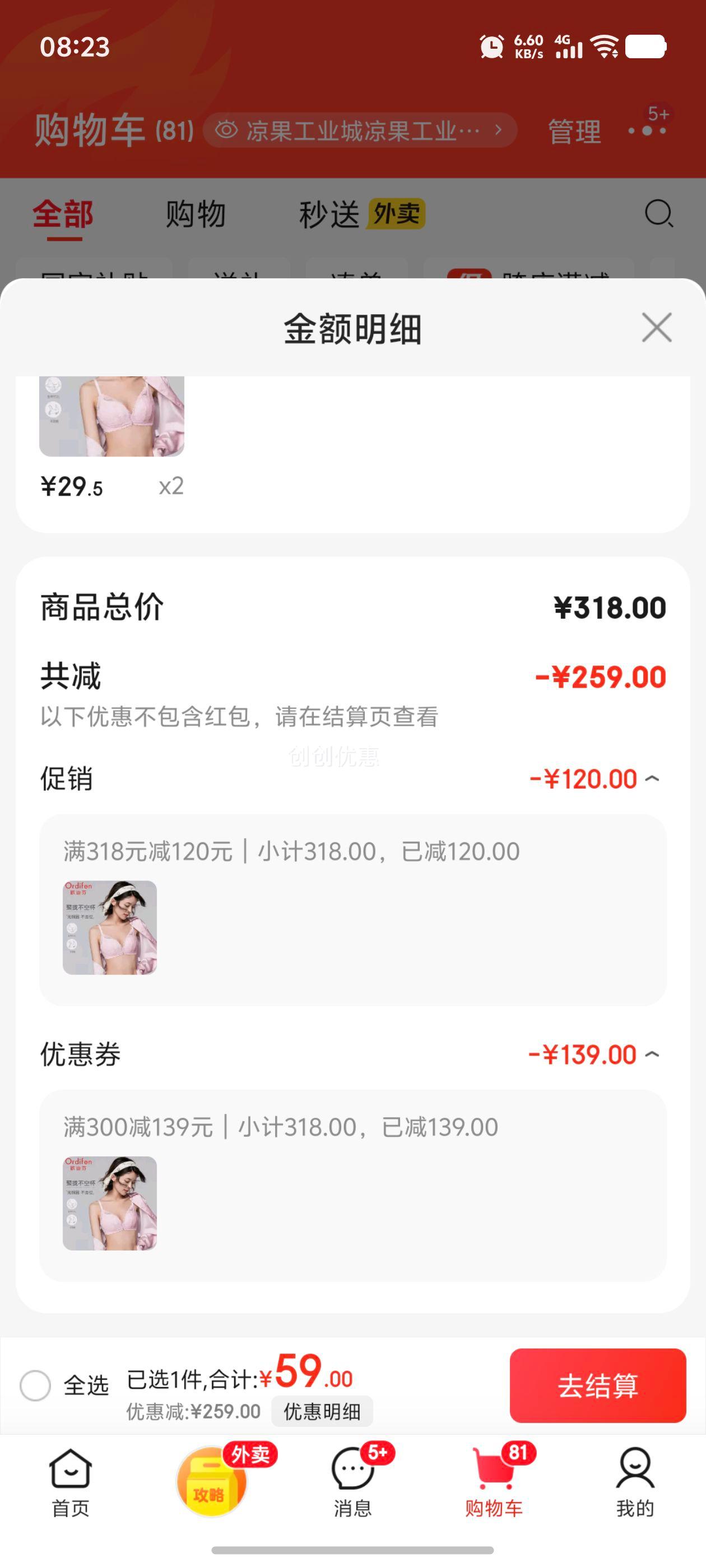The width and height of the screenshot is (706, 1568).
Task: Go to the 首页 tab
Action: (x=70, y=1483)
